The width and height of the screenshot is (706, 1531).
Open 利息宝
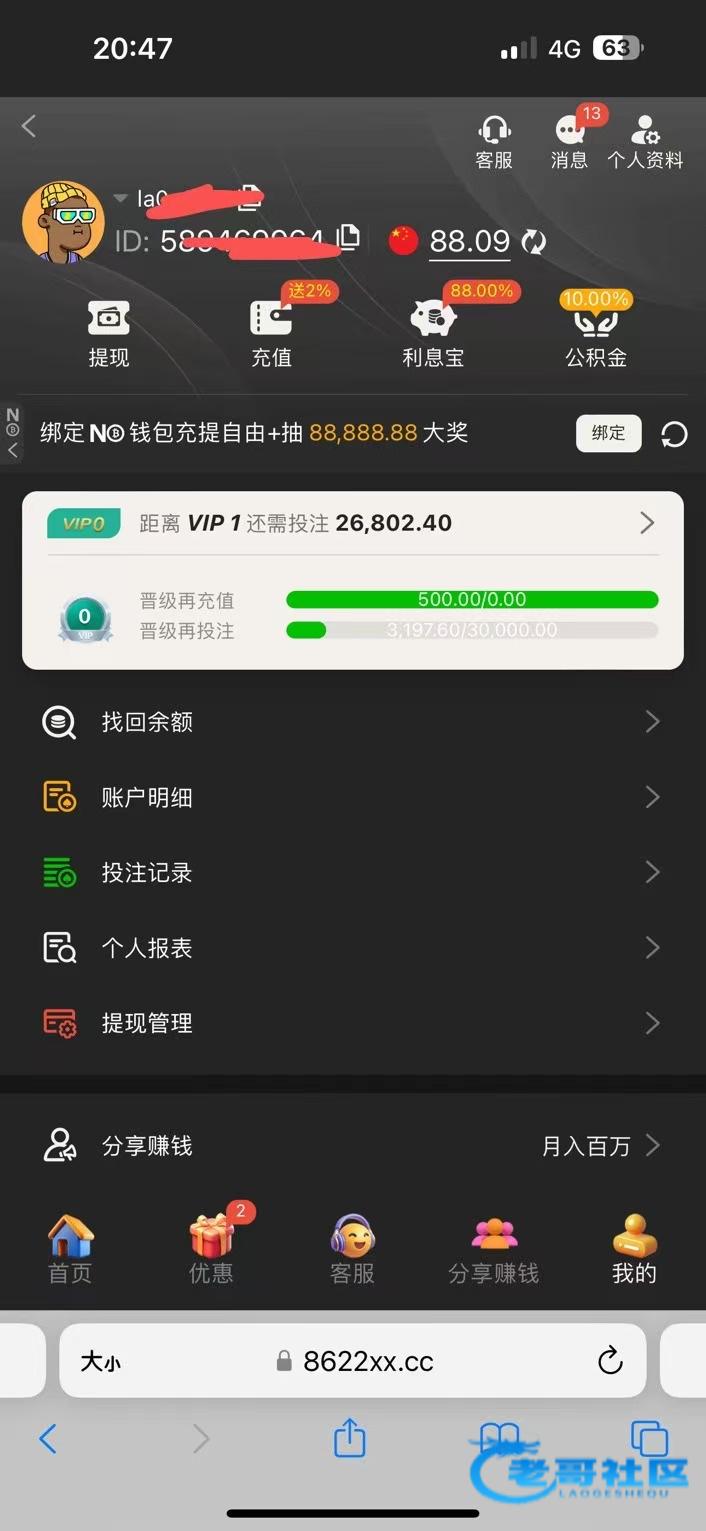433,333
